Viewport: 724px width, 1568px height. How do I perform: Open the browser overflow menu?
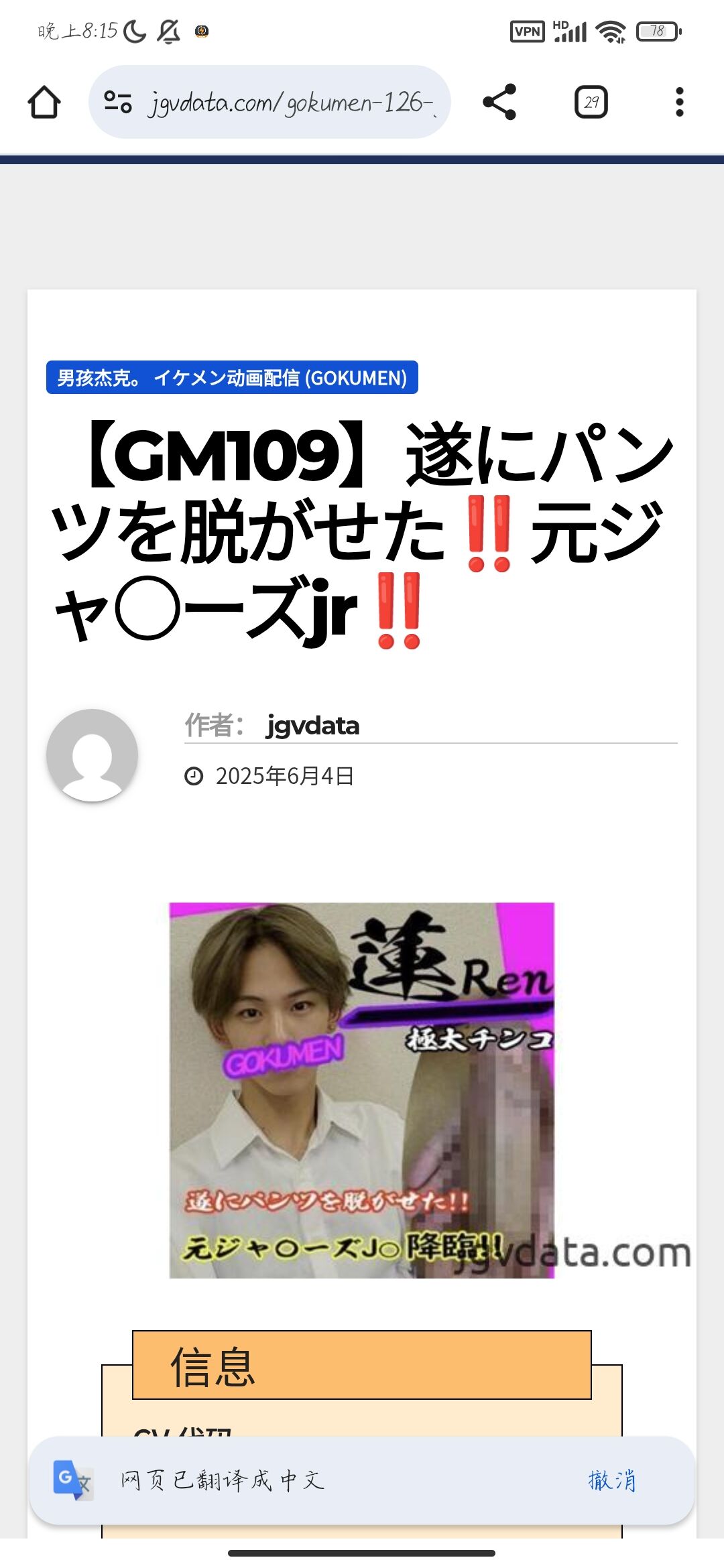pyautogui.click(x=679, y=102)
